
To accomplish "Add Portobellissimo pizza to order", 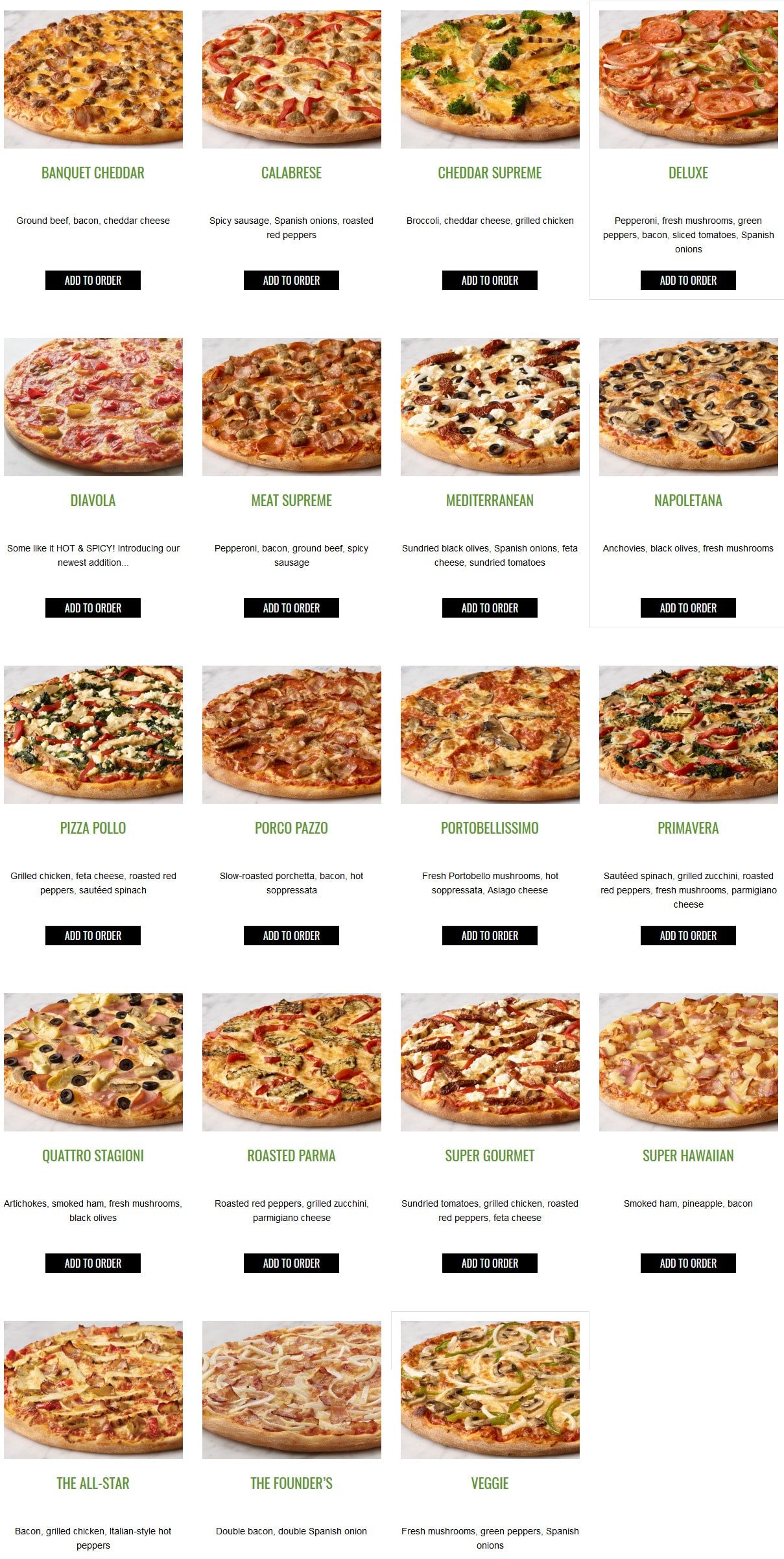I will click(x=490, y=936).
